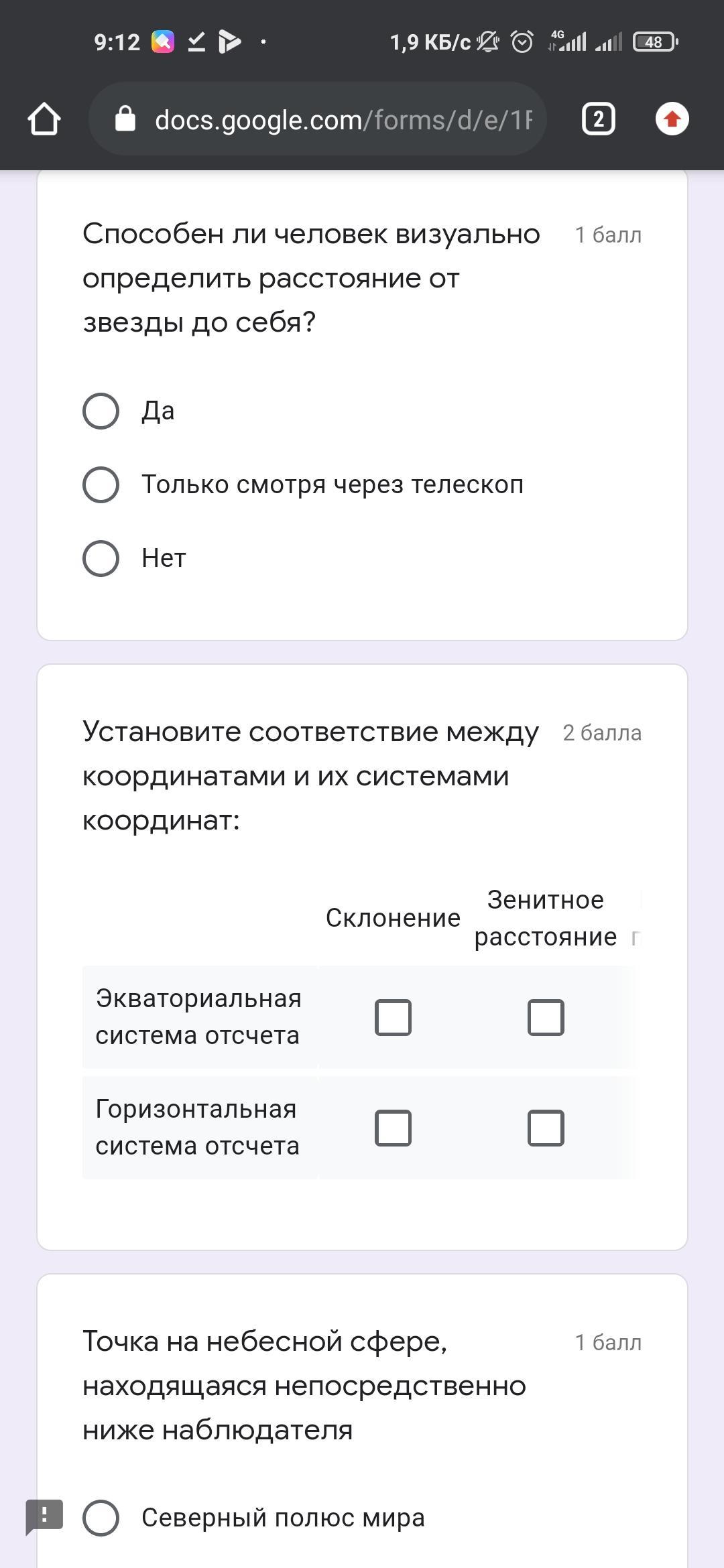Select 'Северный полюс мира' option

point(101,1518)
